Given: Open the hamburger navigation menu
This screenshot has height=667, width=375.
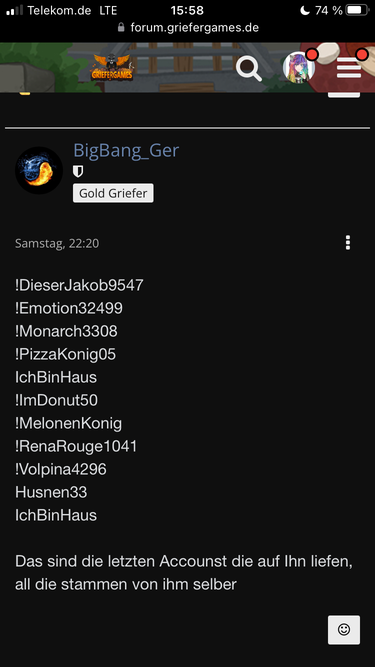Looking at the screenshot, I should click(x=349, y=69).
